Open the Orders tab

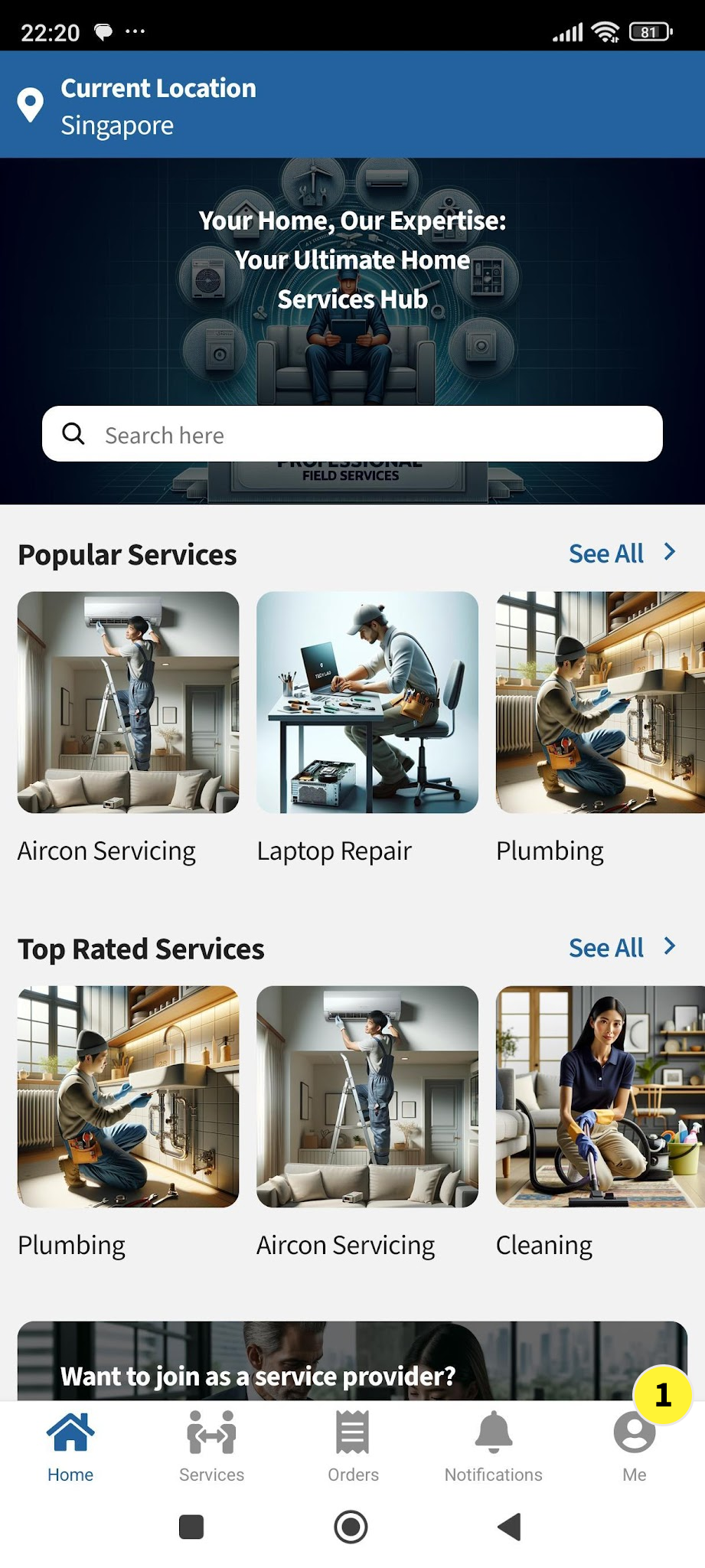click(x=353, y=1445)
